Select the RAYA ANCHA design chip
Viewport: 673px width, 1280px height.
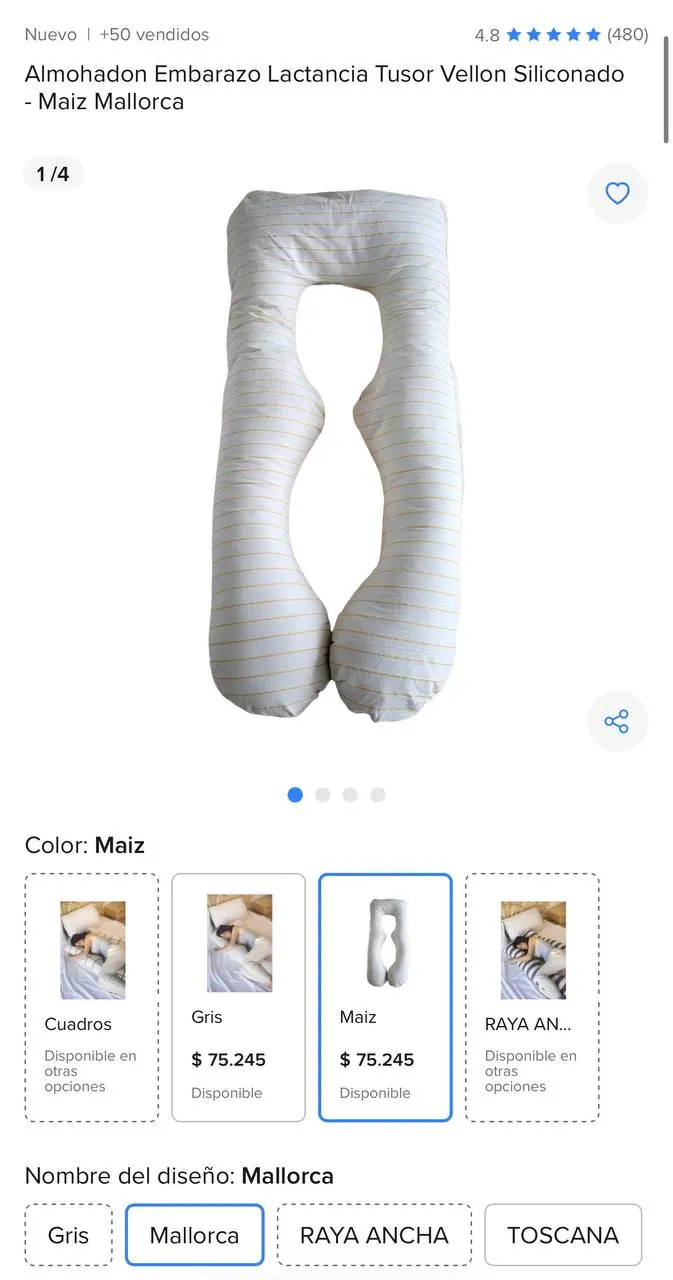pos(374,1235)
